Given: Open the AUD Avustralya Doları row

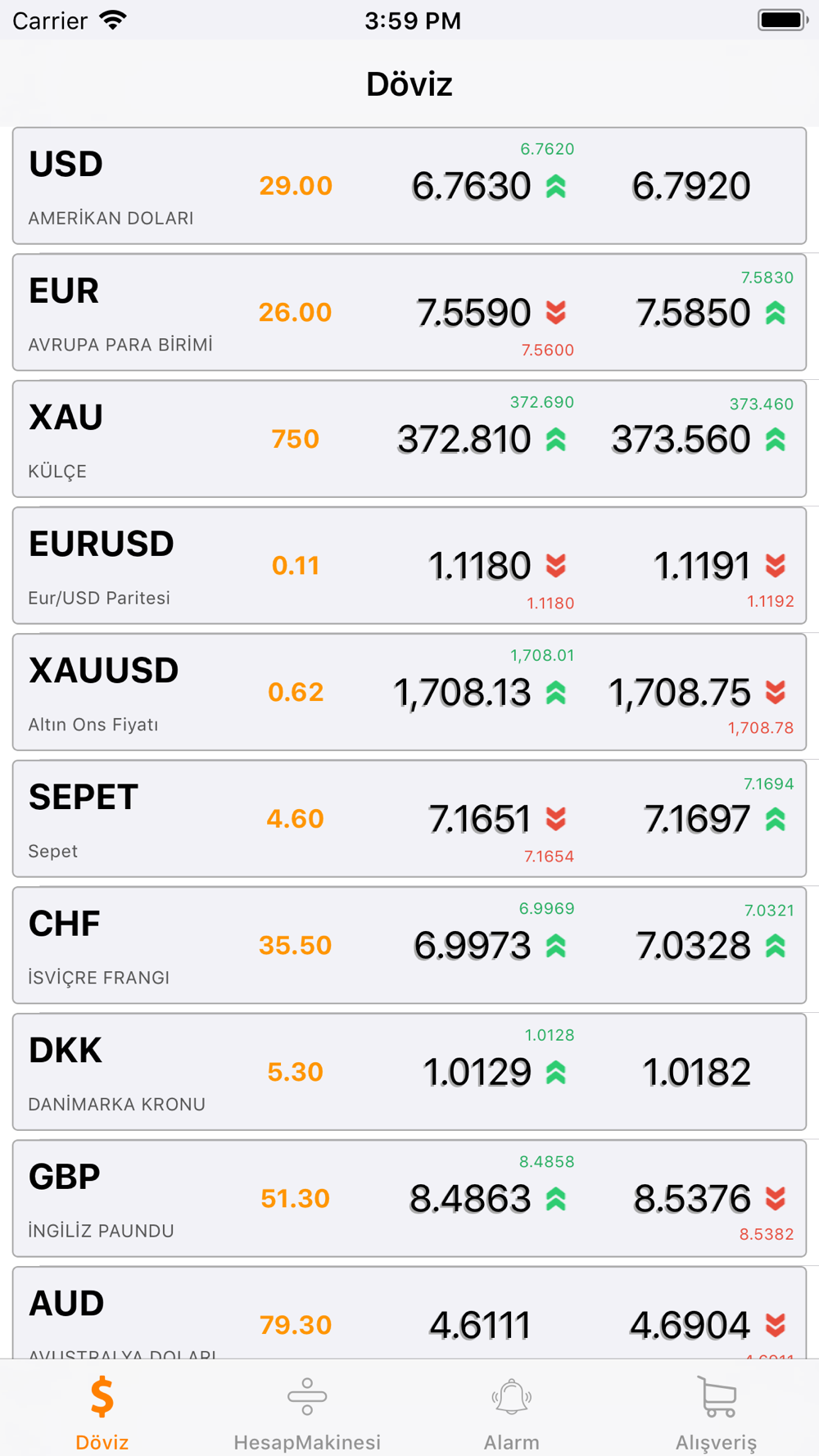Looking at the screenshot, I should (409, 1313).
